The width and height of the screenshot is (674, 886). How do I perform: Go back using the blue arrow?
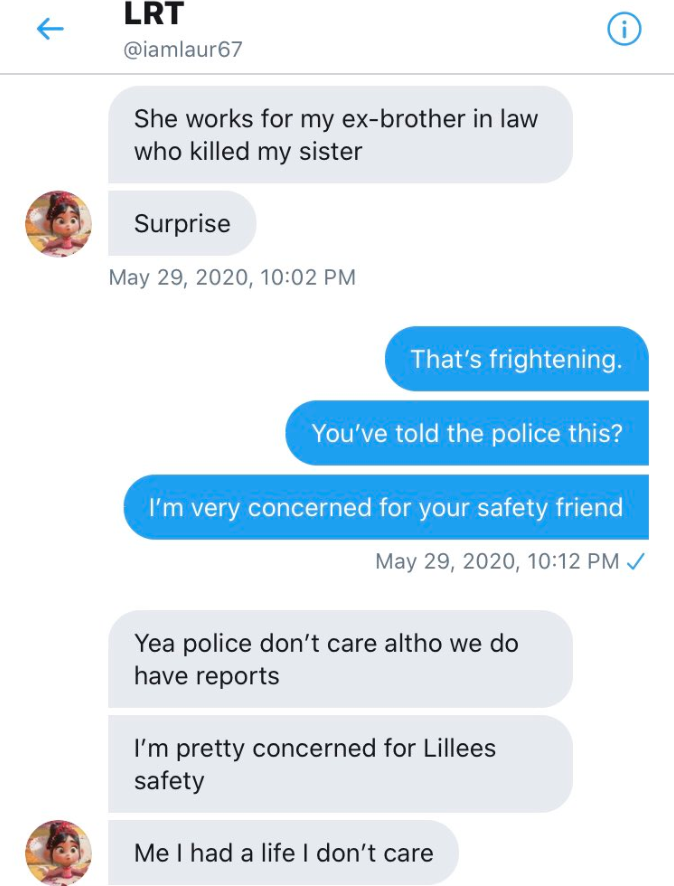50,29
